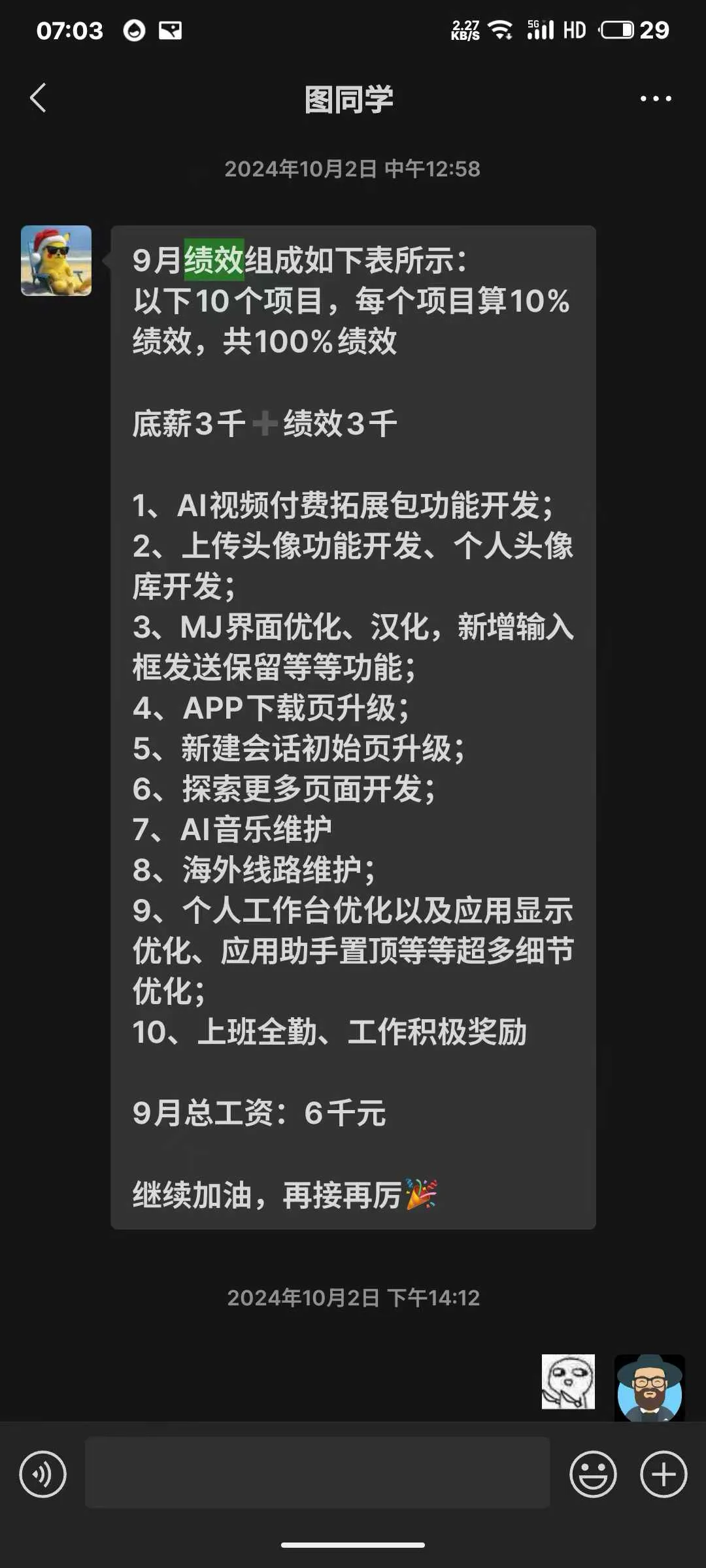Viewport: 706px width, 1568px height.
Task: Focus the message text input box
Action: (317, 1473)
